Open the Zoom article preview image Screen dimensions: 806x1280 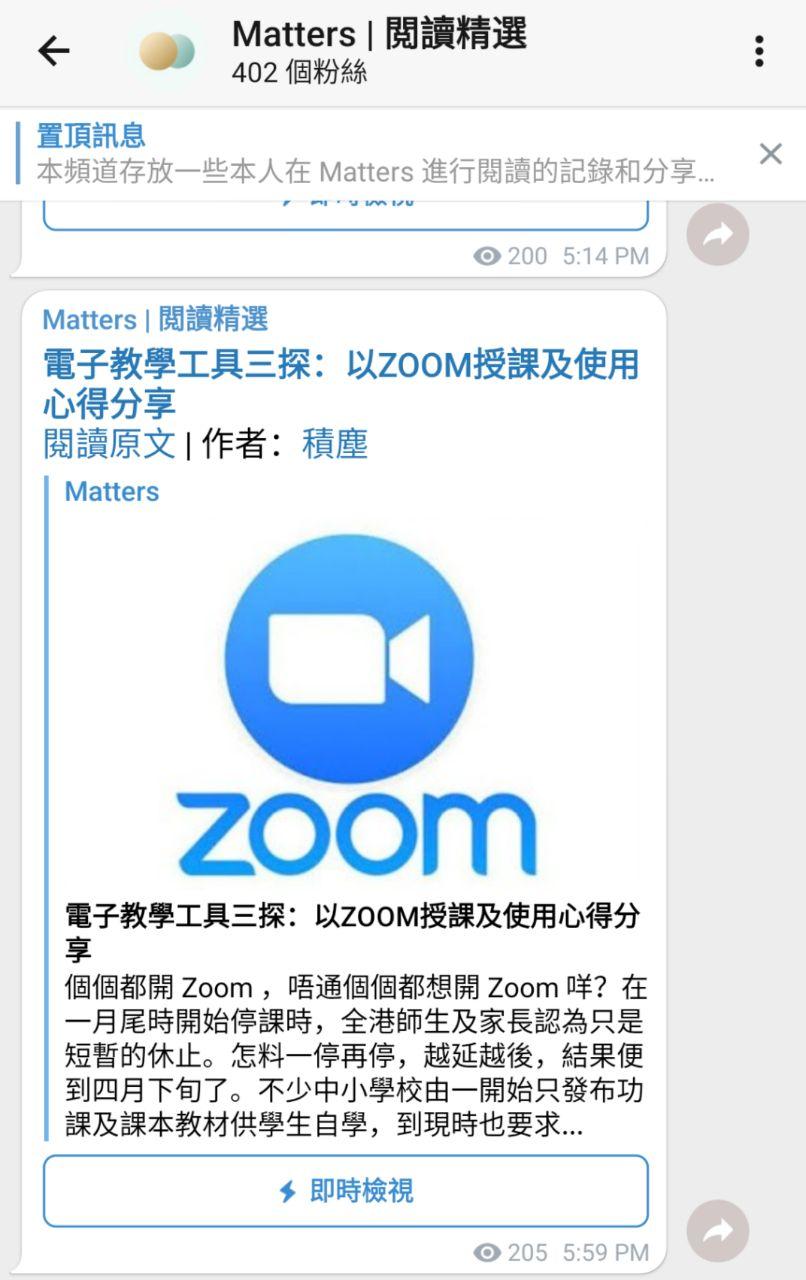point(348,703)
